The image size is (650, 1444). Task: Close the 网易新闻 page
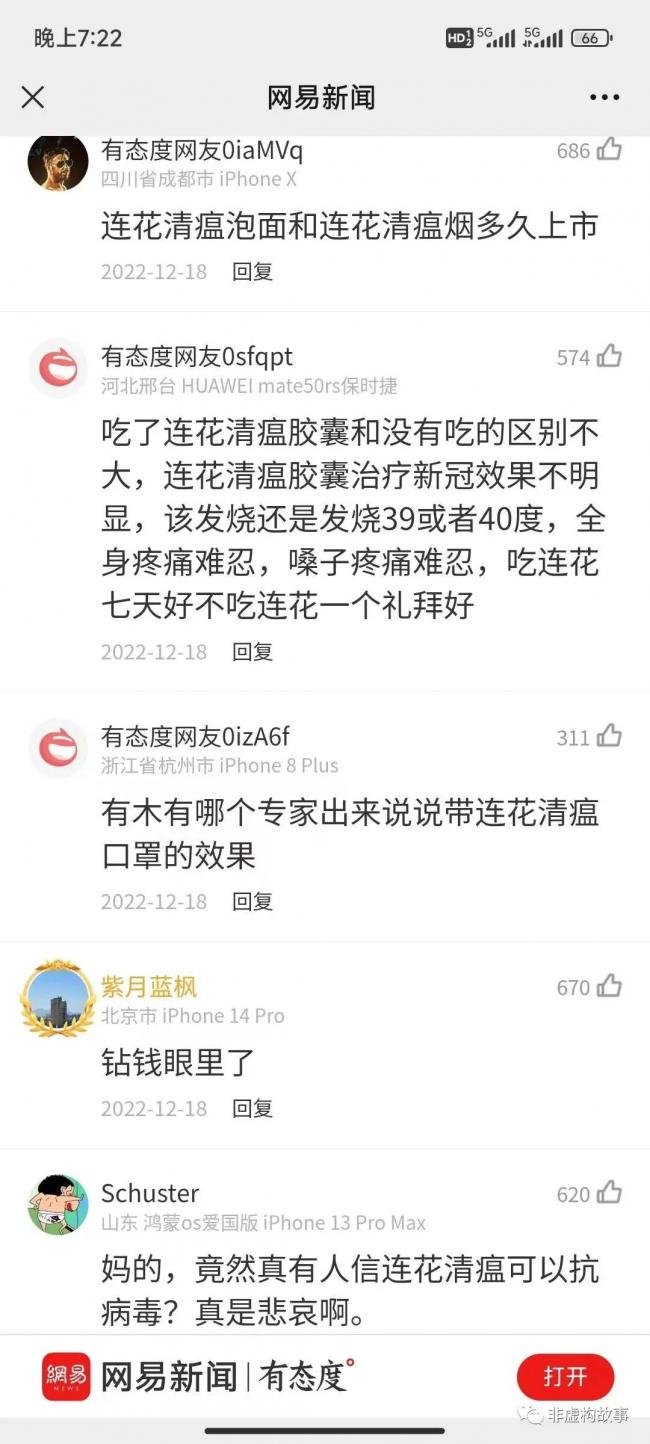point(33,97)
